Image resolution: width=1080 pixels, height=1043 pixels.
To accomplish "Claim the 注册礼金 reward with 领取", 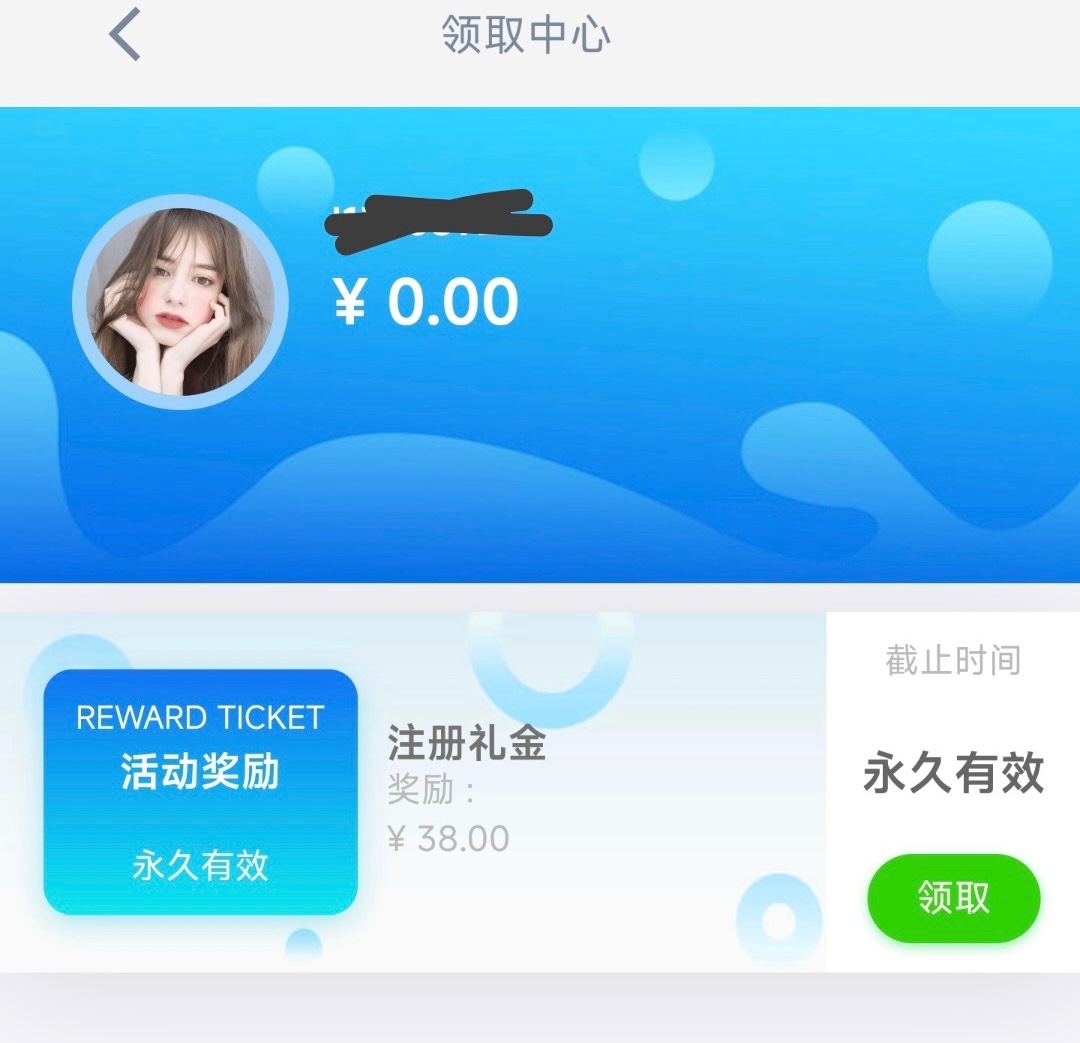I will (953, 897).
